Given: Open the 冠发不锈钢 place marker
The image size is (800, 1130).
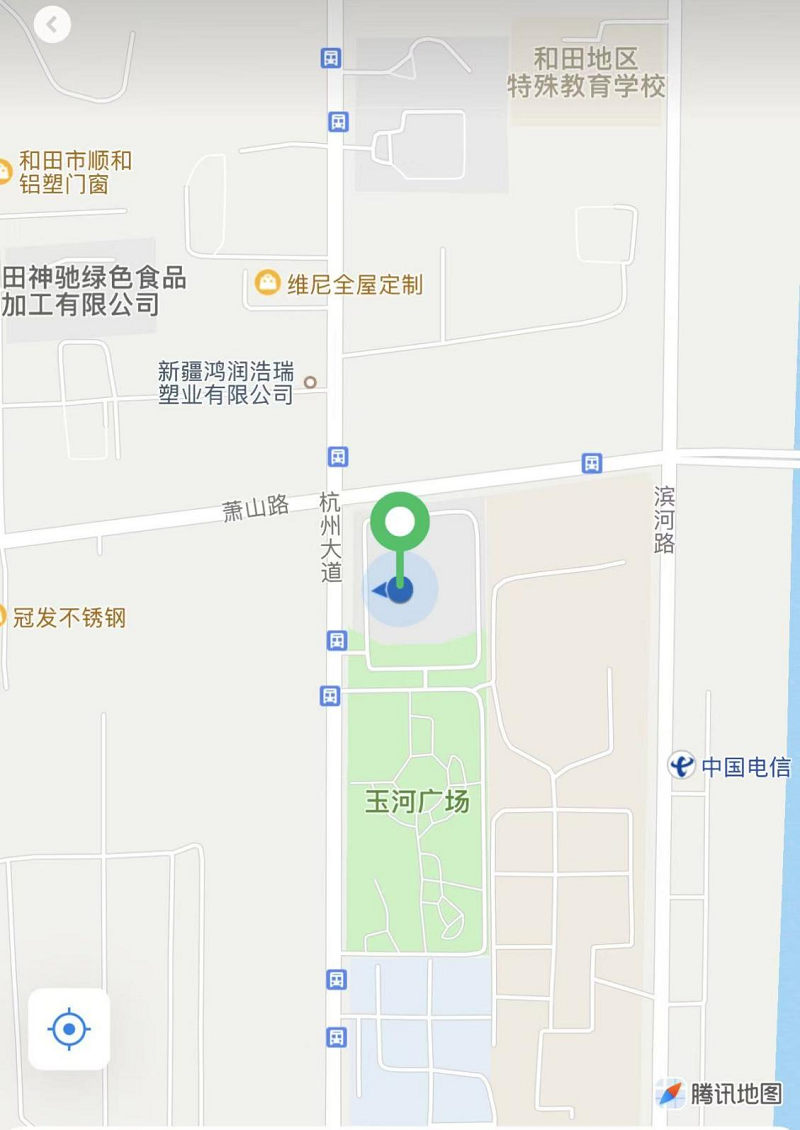Looking at the screenshot, I should [4, 616].
